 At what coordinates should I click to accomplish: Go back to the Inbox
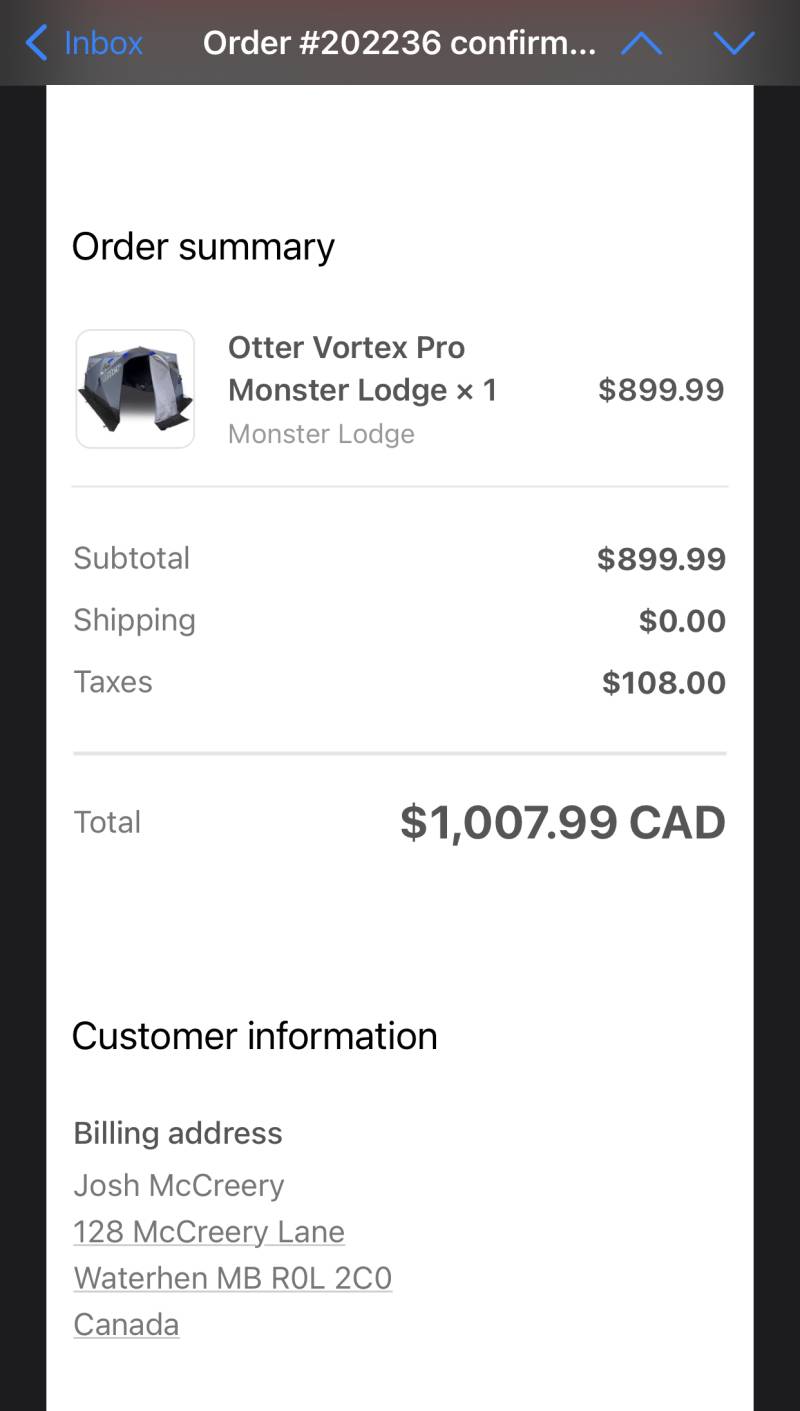point(84,43)
